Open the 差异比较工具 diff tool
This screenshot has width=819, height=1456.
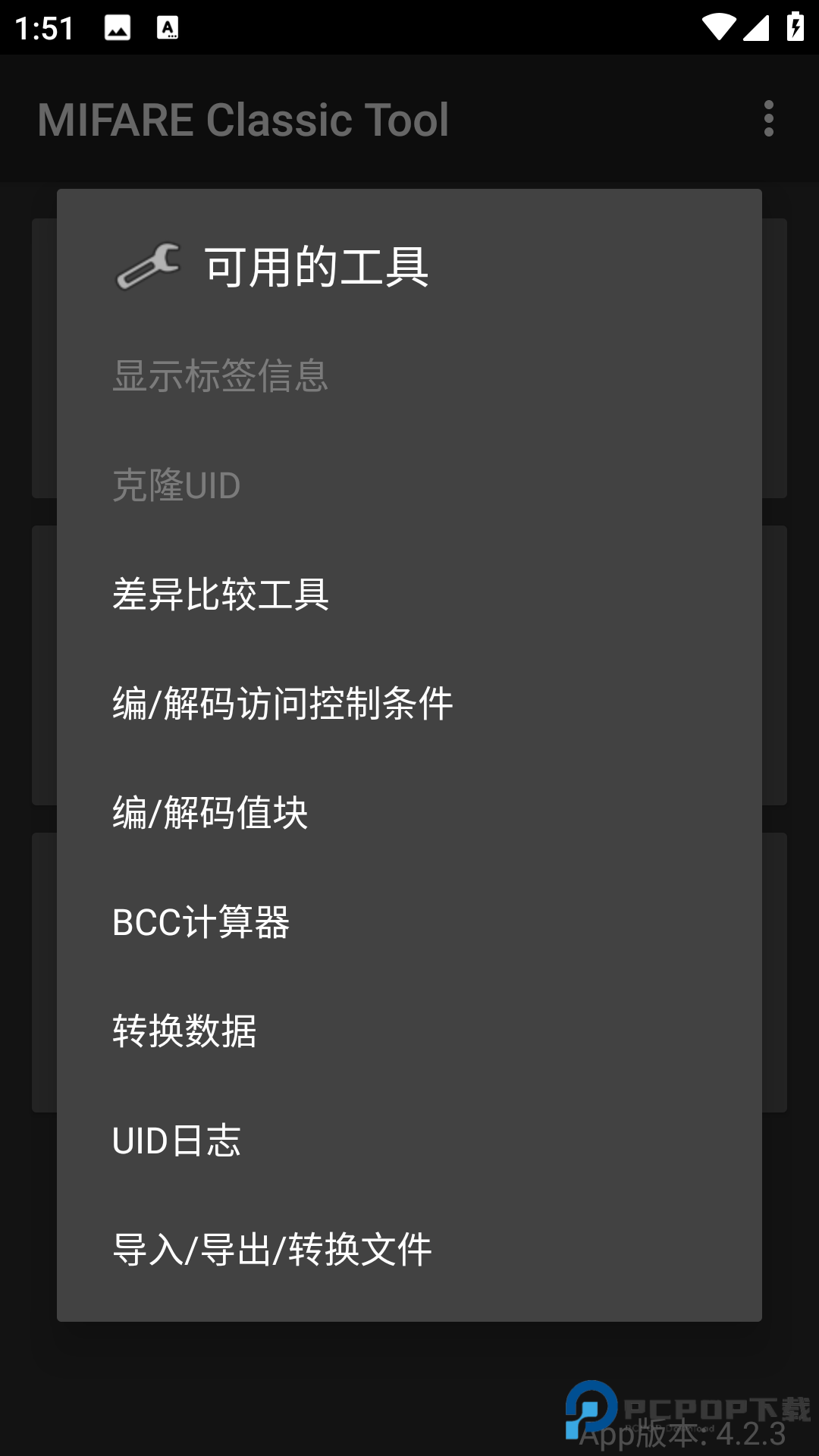pos(220,594)
